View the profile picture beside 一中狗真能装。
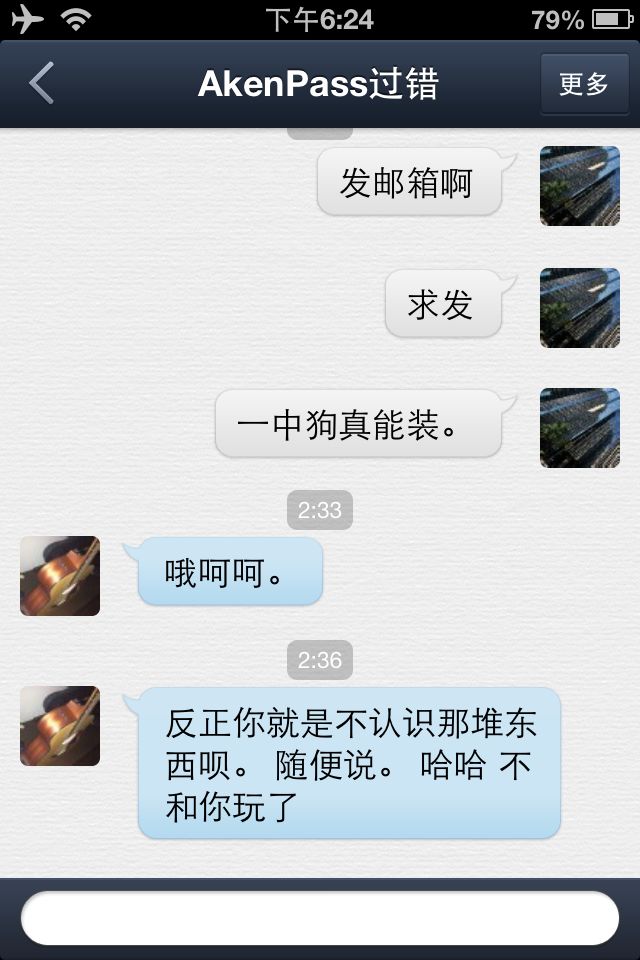 coord(580,428)
